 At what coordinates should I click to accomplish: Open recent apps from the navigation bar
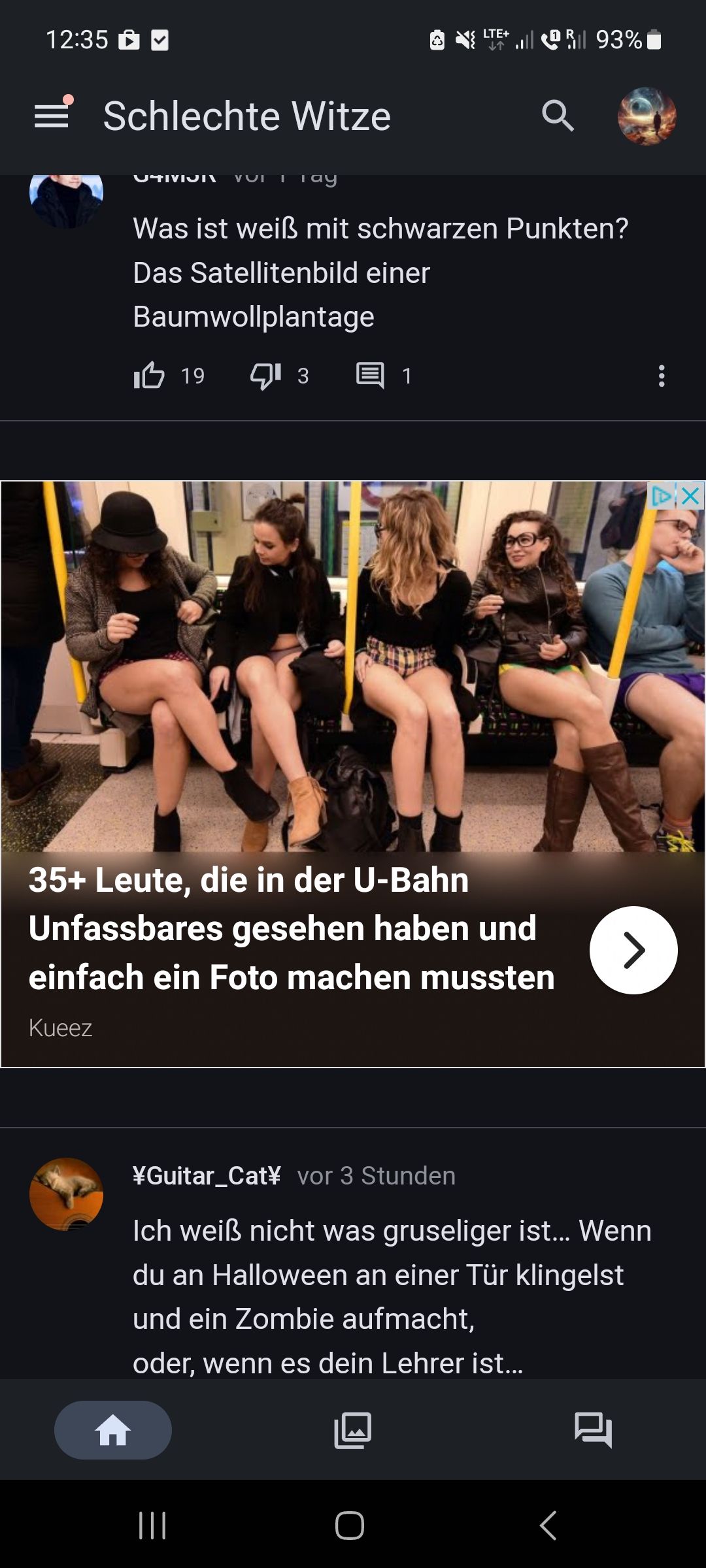point(152,1526)
